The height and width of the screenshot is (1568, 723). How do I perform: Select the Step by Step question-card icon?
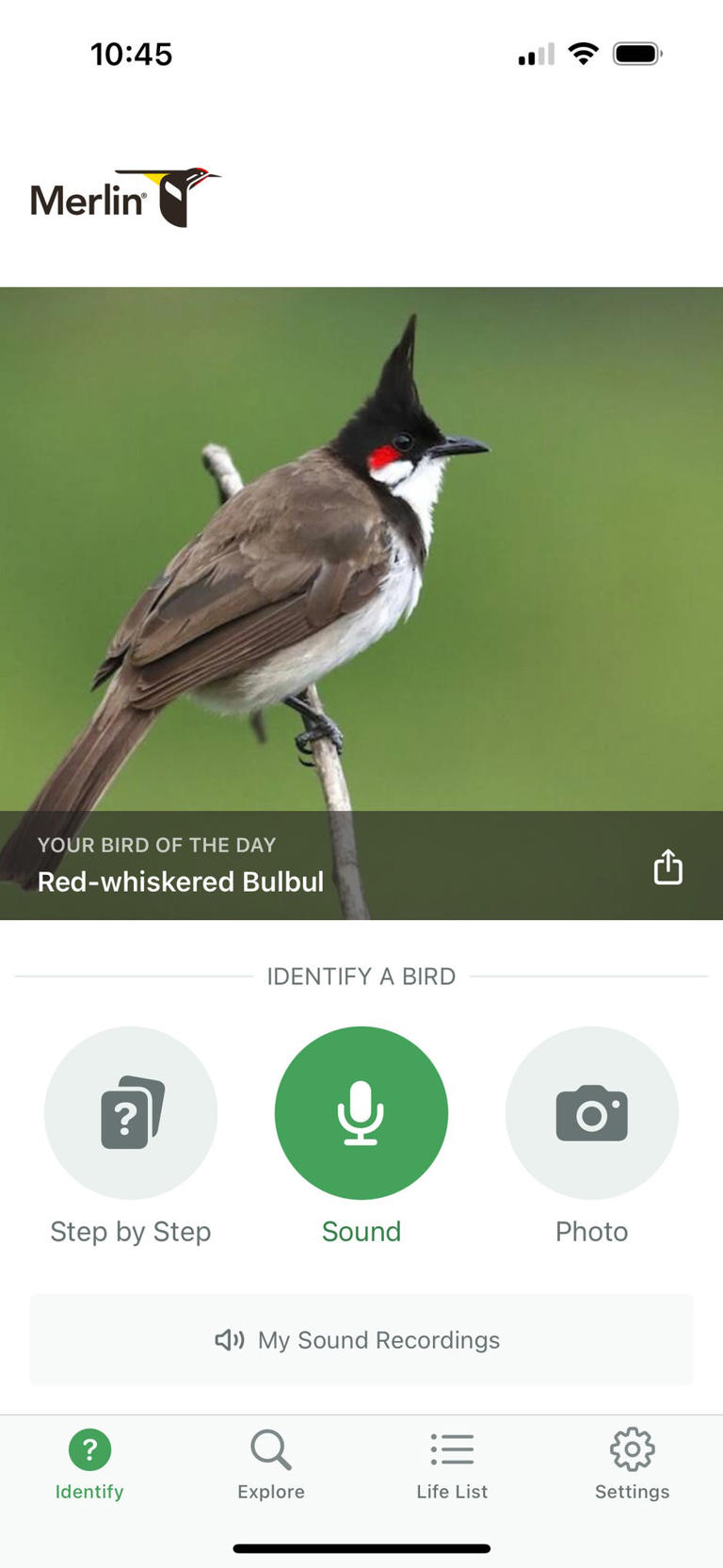pos(130,1112)
